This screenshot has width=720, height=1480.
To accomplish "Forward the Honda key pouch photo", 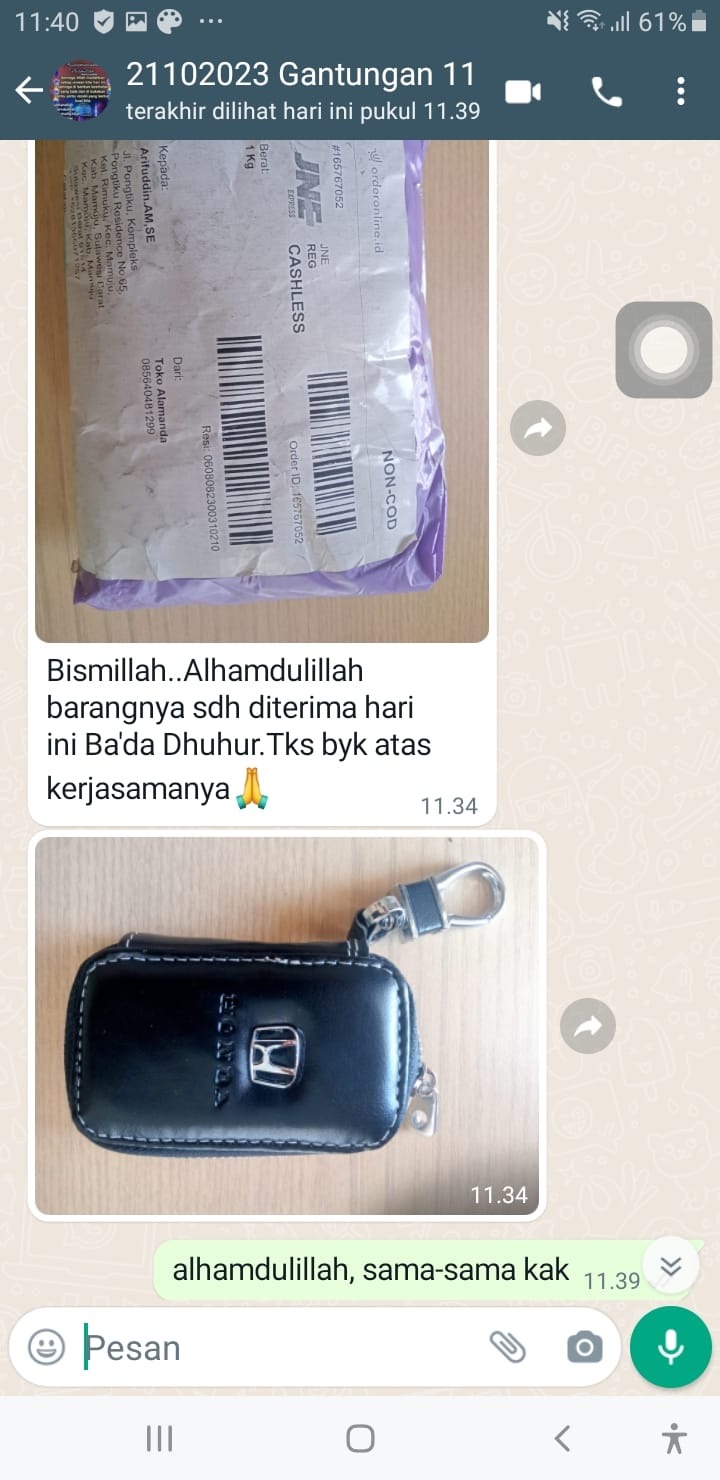I will pyautogui.click(x=588, y=1025).
